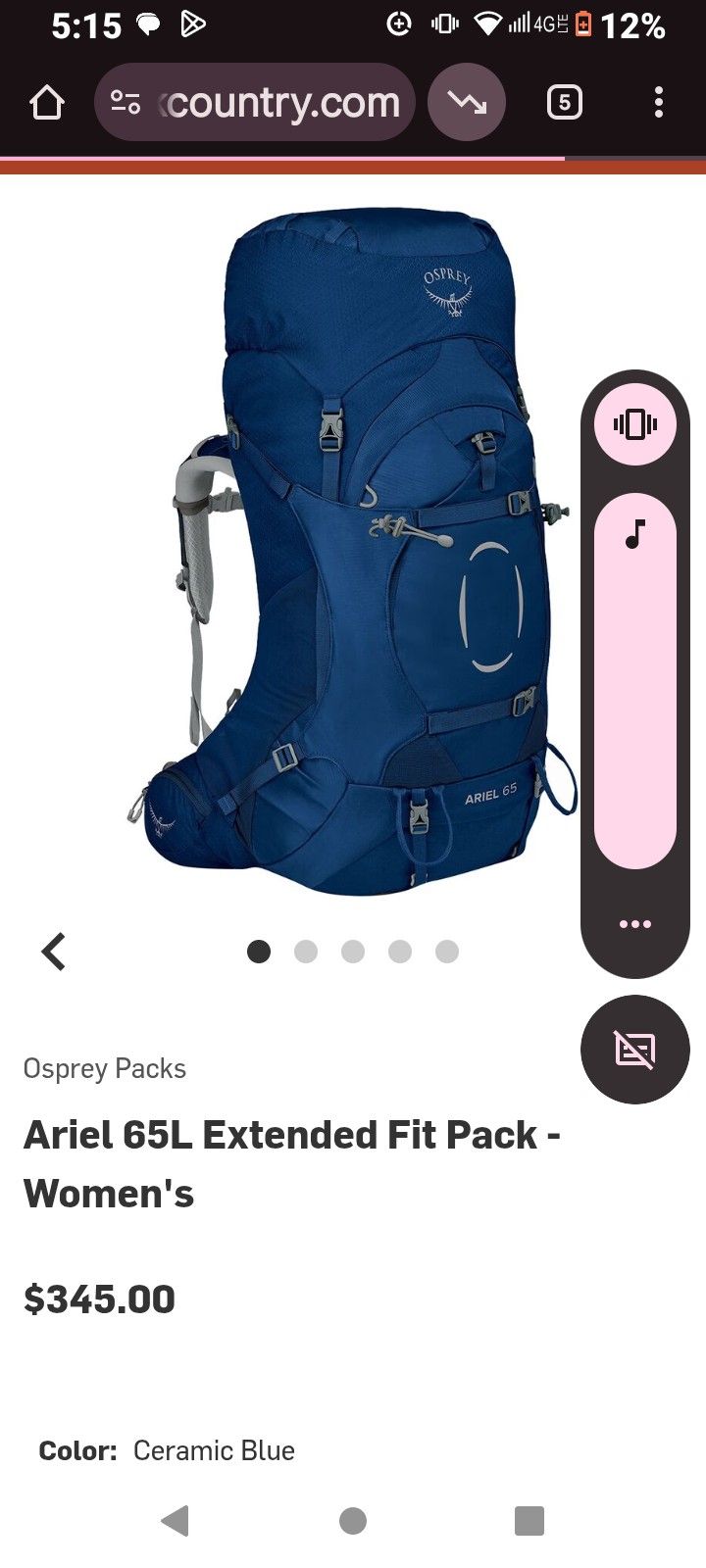Open the tab switcher showing 5 tabs
Viewport: 706px width, 1568px height.
(564, 101)
